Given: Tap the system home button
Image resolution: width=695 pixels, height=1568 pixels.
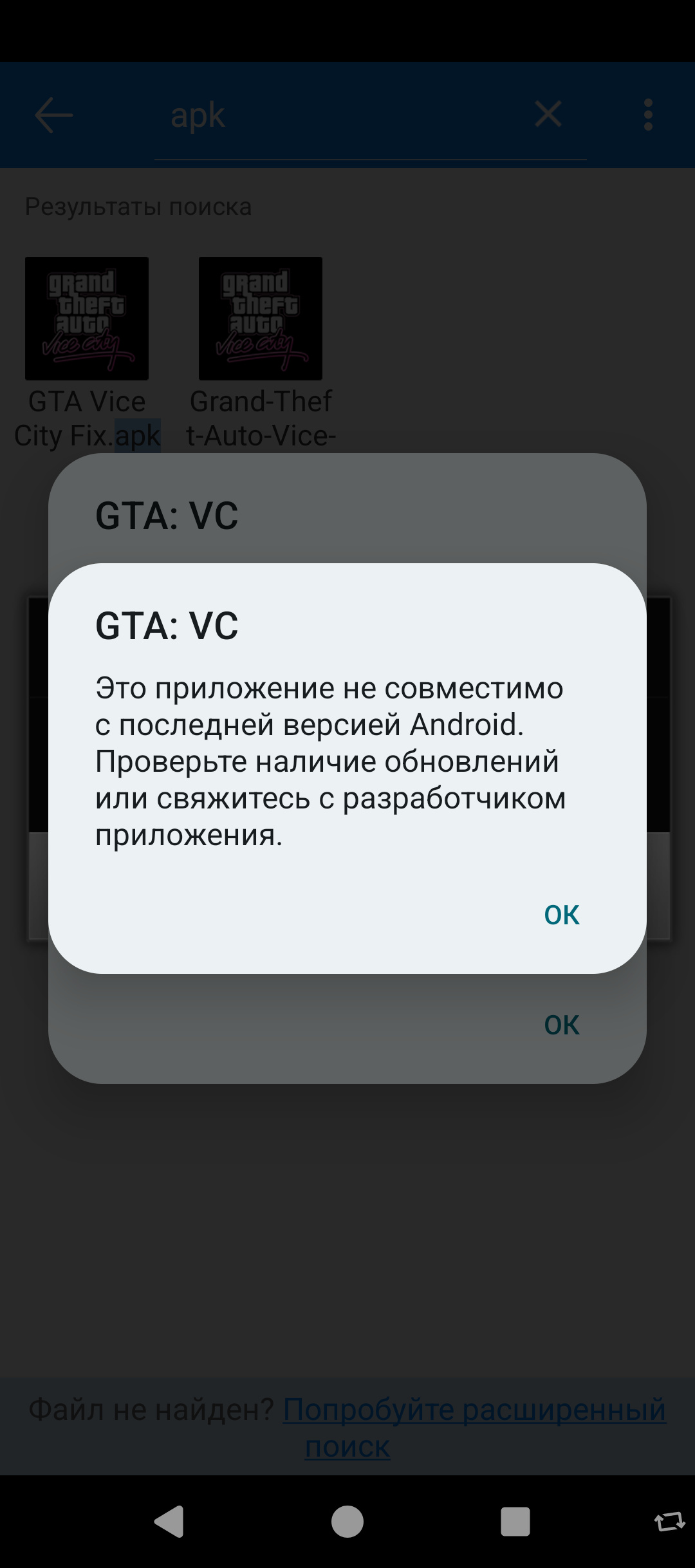Looking at the screenshot, I should (347, 1522).
